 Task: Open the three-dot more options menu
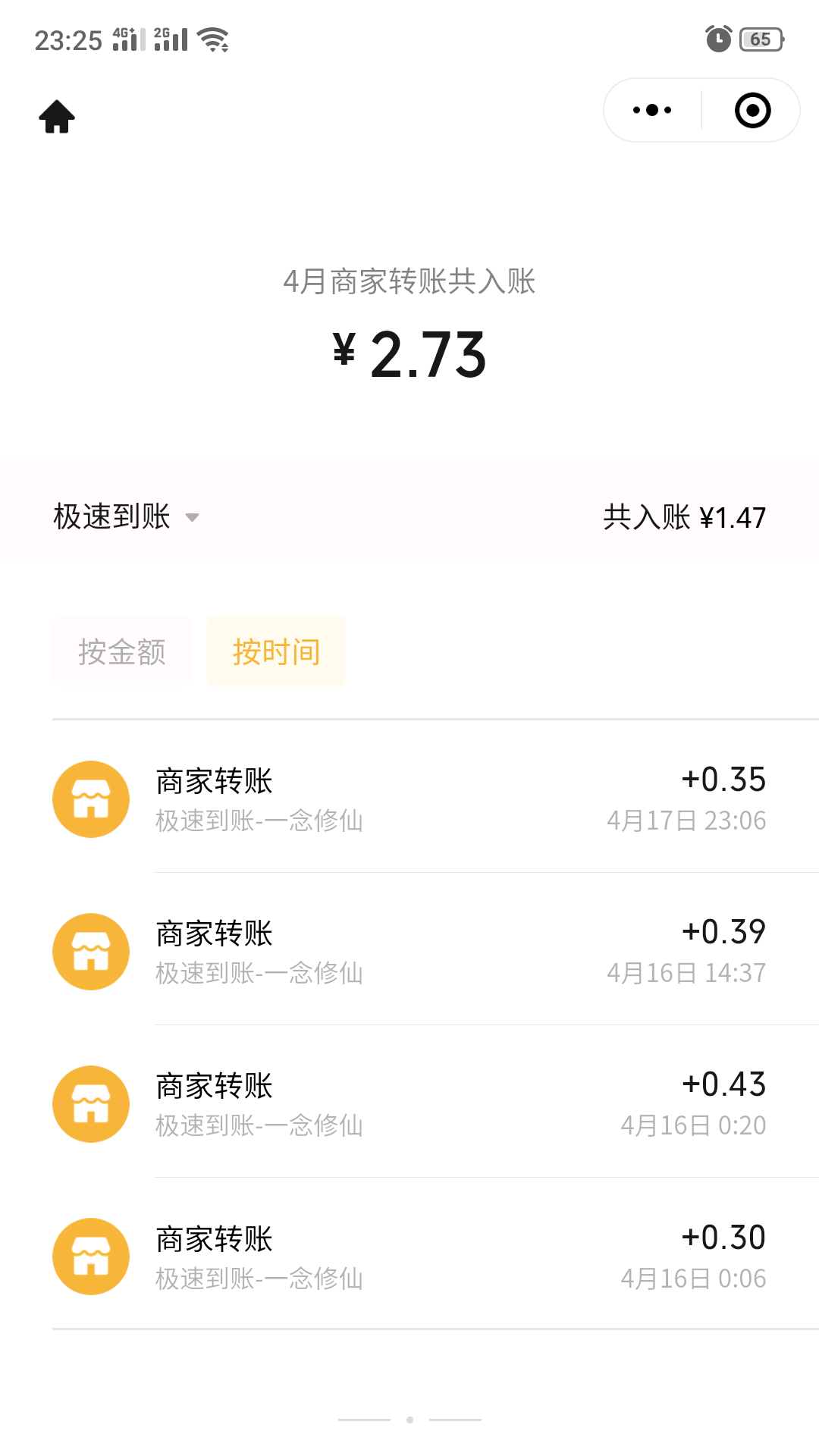[652, 110]
